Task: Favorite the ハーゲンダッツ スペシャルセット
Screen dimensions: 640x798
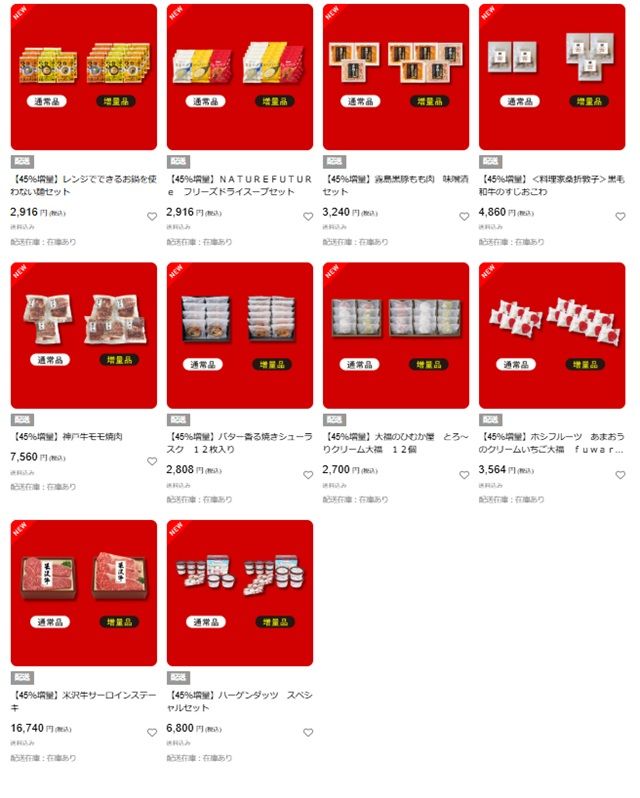Action: pos(308,732)
